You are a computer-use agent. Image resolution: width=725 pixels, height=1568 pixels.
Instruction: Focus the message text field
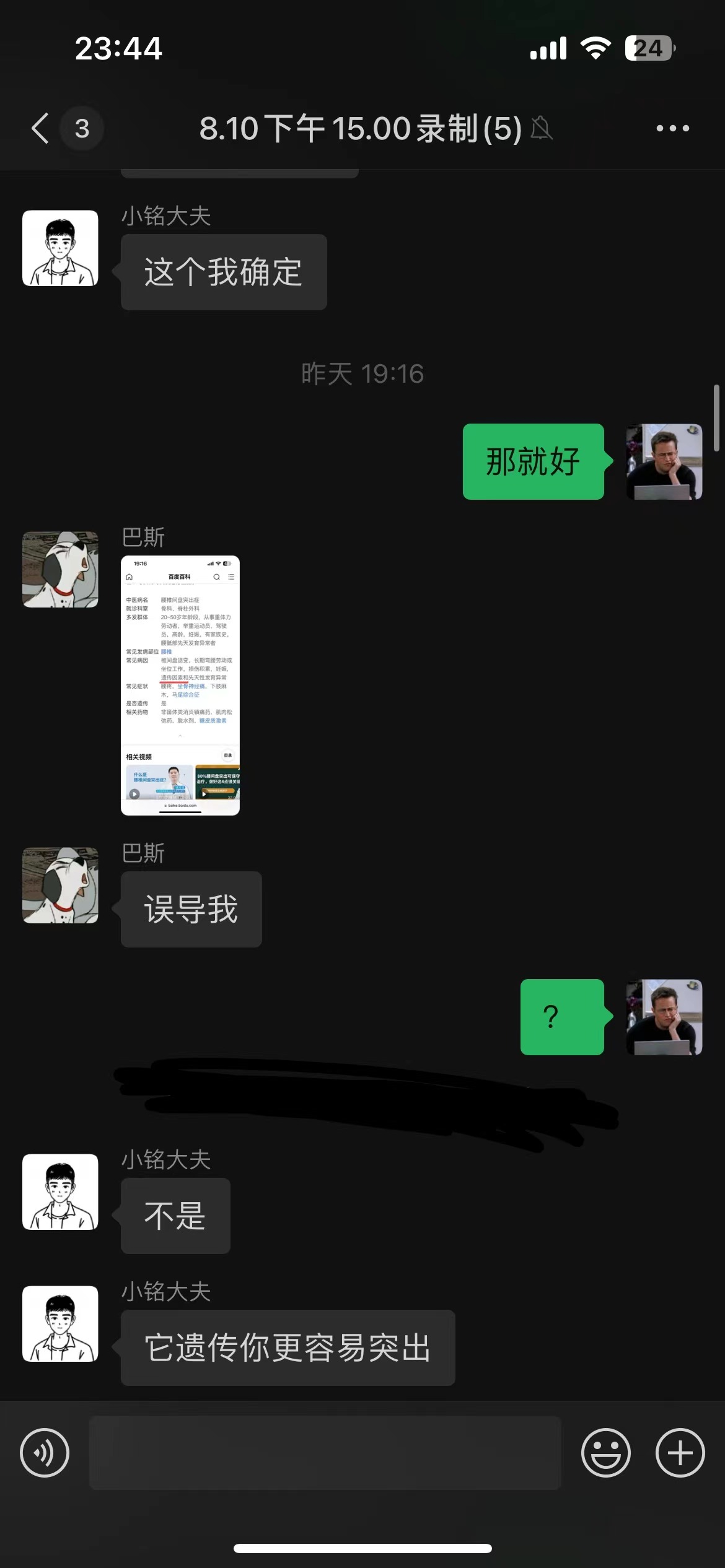click(x=325, y=1452)
